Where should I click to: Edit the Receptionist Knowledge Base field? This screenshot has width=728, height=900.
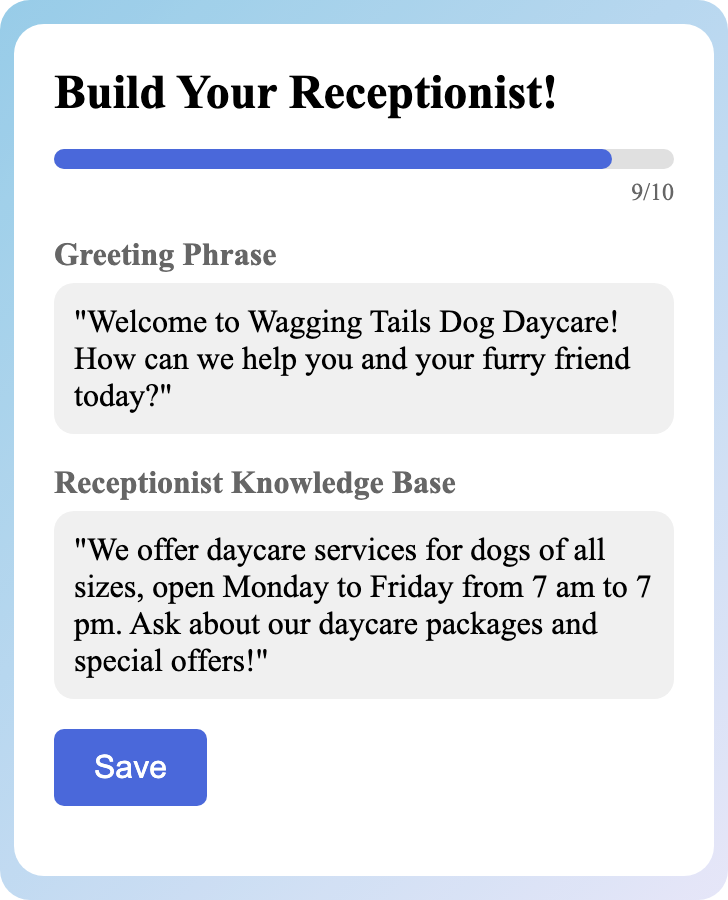click(x=363, y=605)
